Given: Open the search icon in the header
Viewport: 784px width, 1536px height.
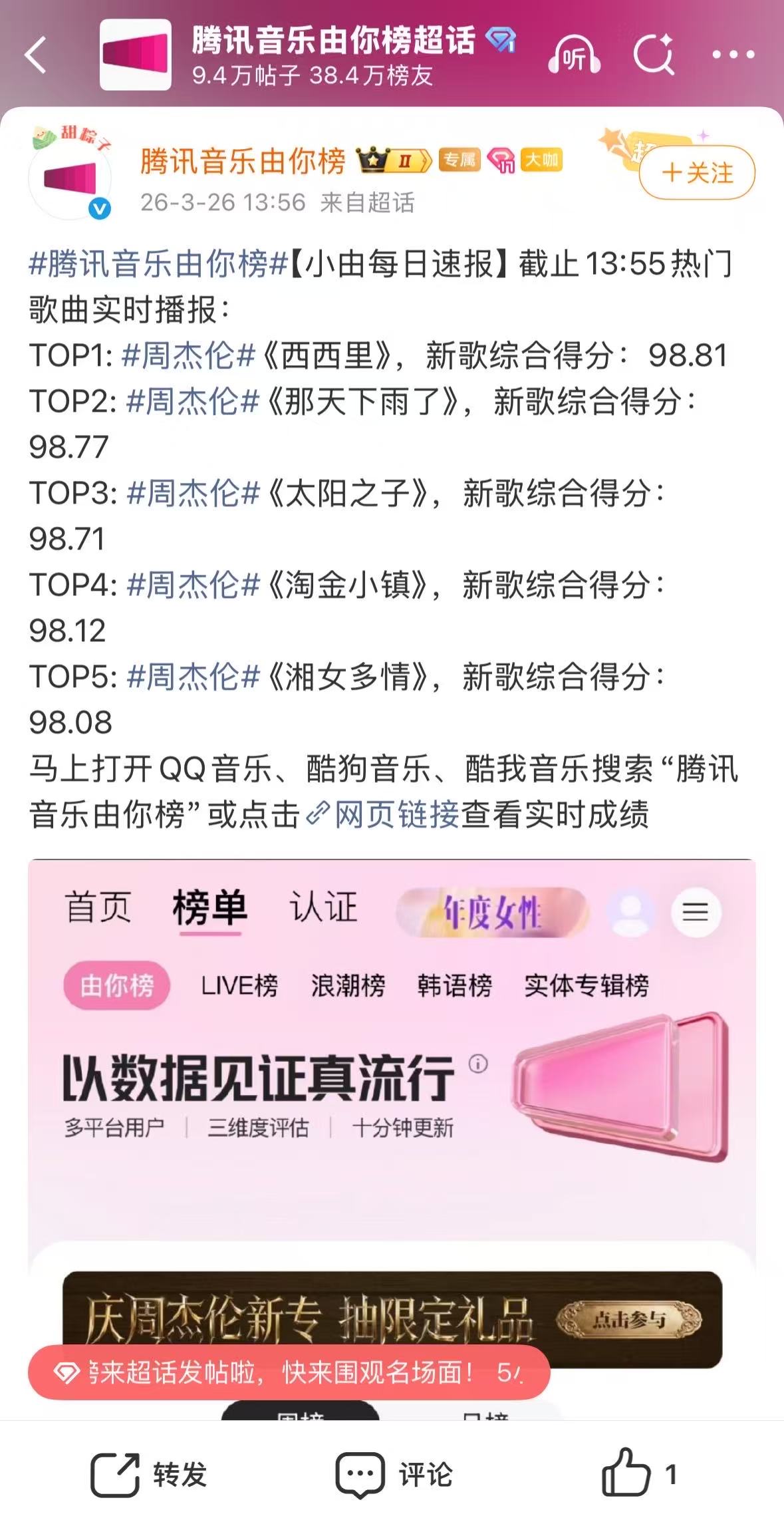Looking at the screenshot, I should (653, 55).
